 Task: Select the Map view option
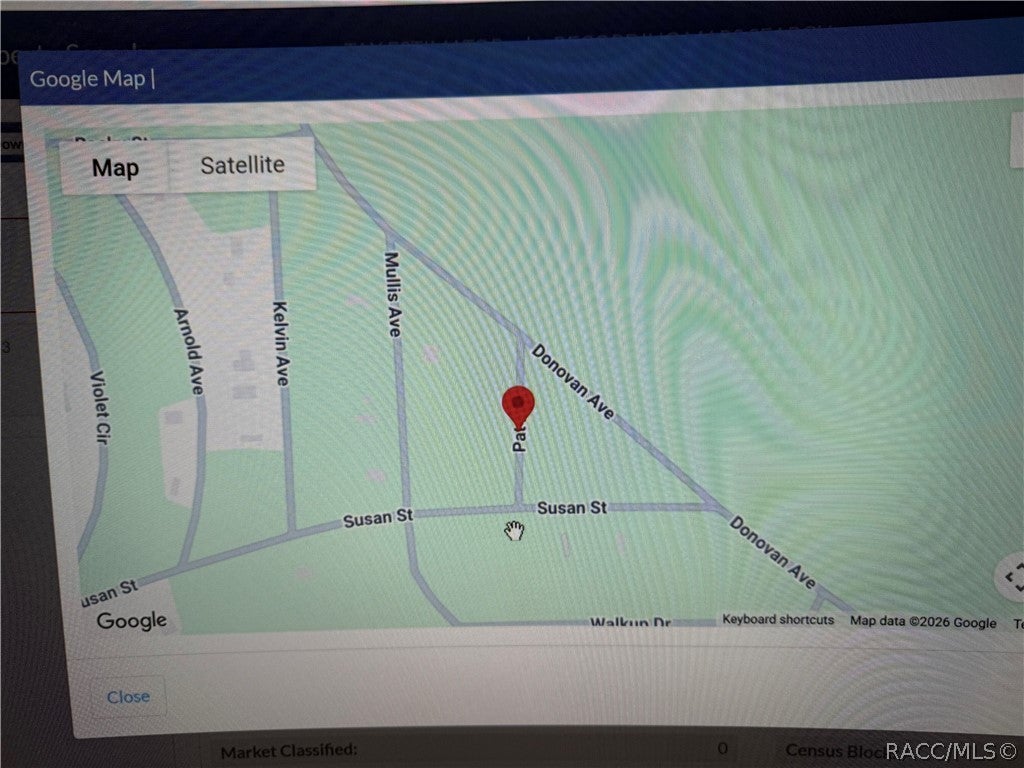115,168
